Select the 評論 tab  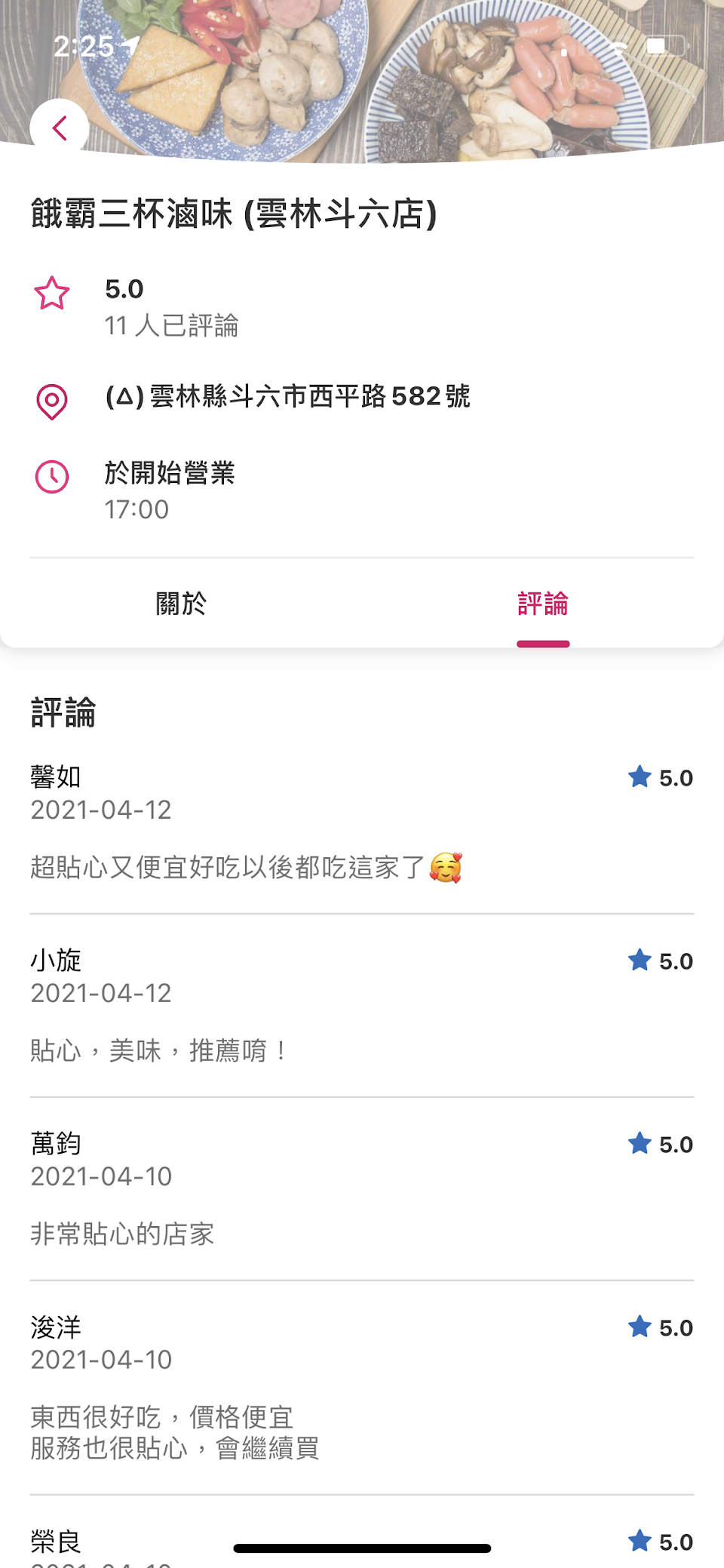point(542,604)
